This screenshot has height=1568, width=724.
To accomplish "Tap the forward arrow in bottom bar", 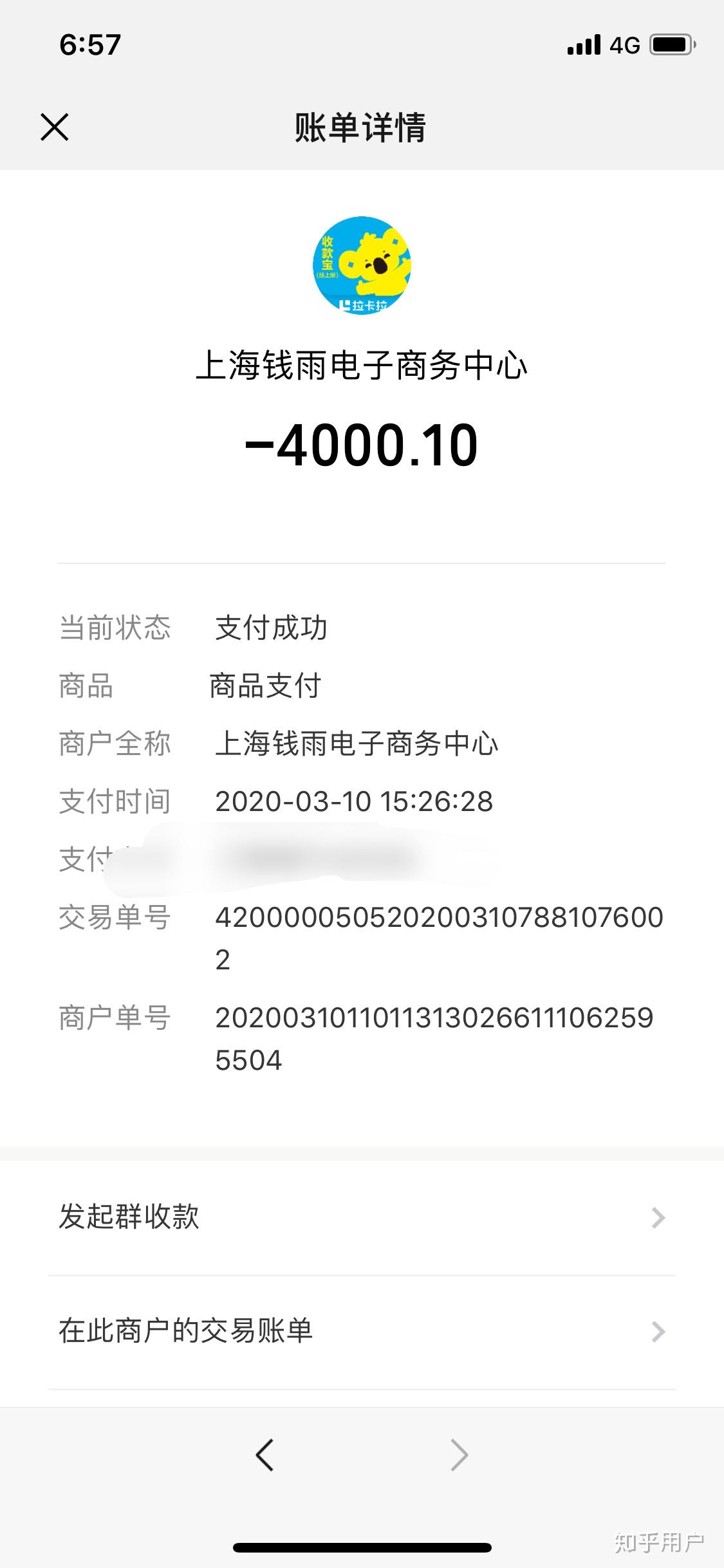I will tap(459, 1455).
